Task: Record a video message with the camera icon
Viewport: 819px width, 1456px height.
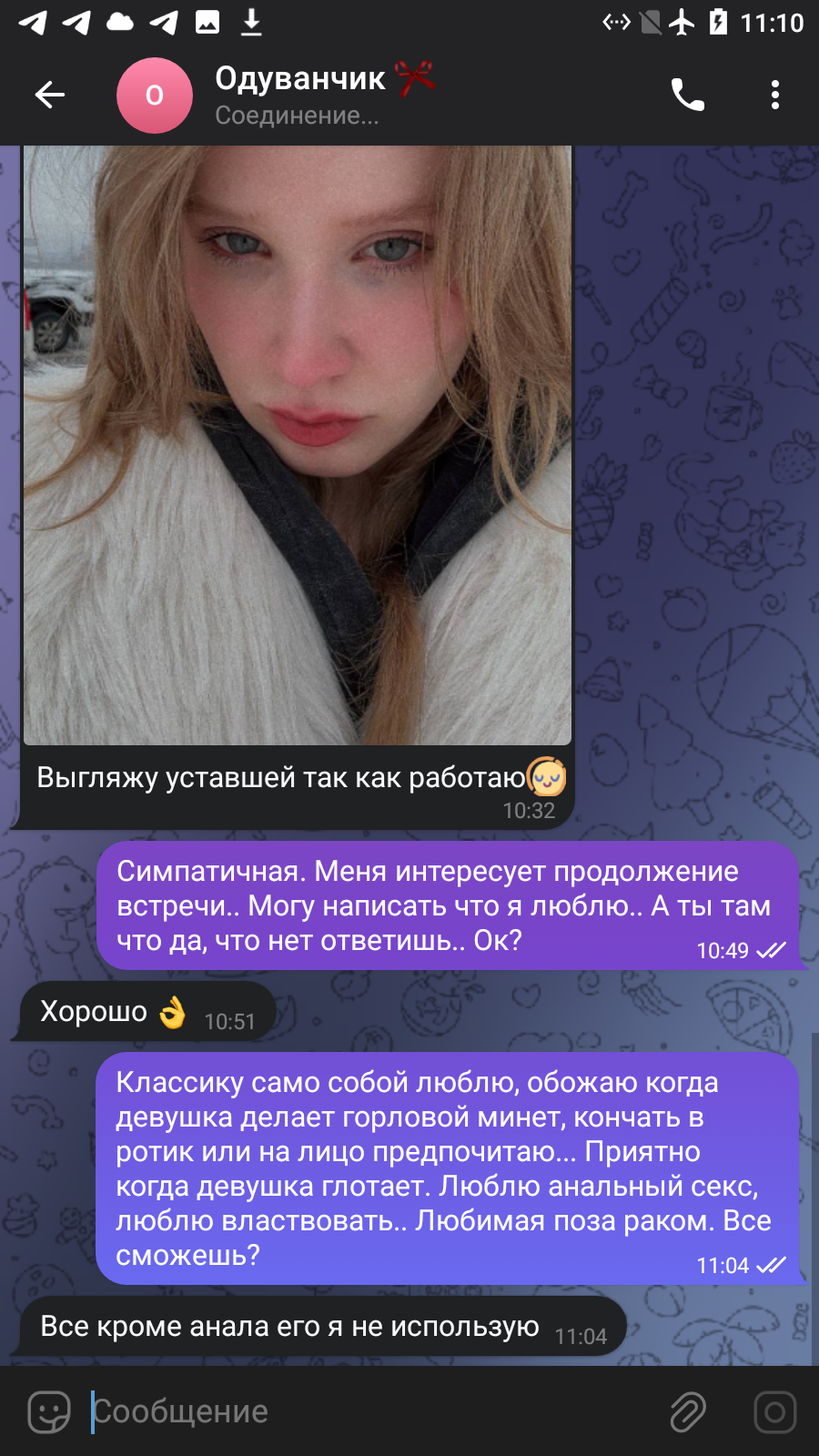Action: 775,1412
